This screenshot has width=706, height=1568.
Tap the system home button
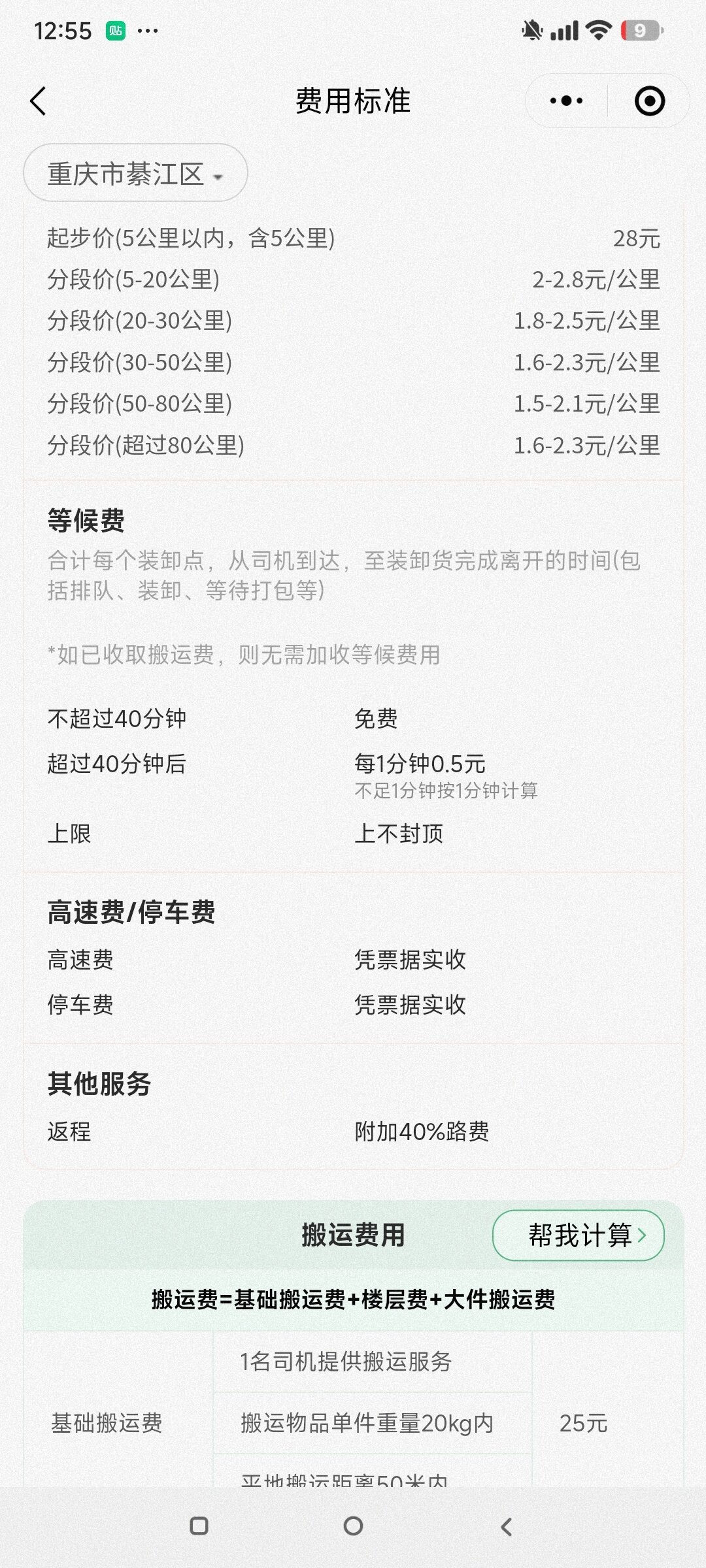click(x=353, y=1526)
